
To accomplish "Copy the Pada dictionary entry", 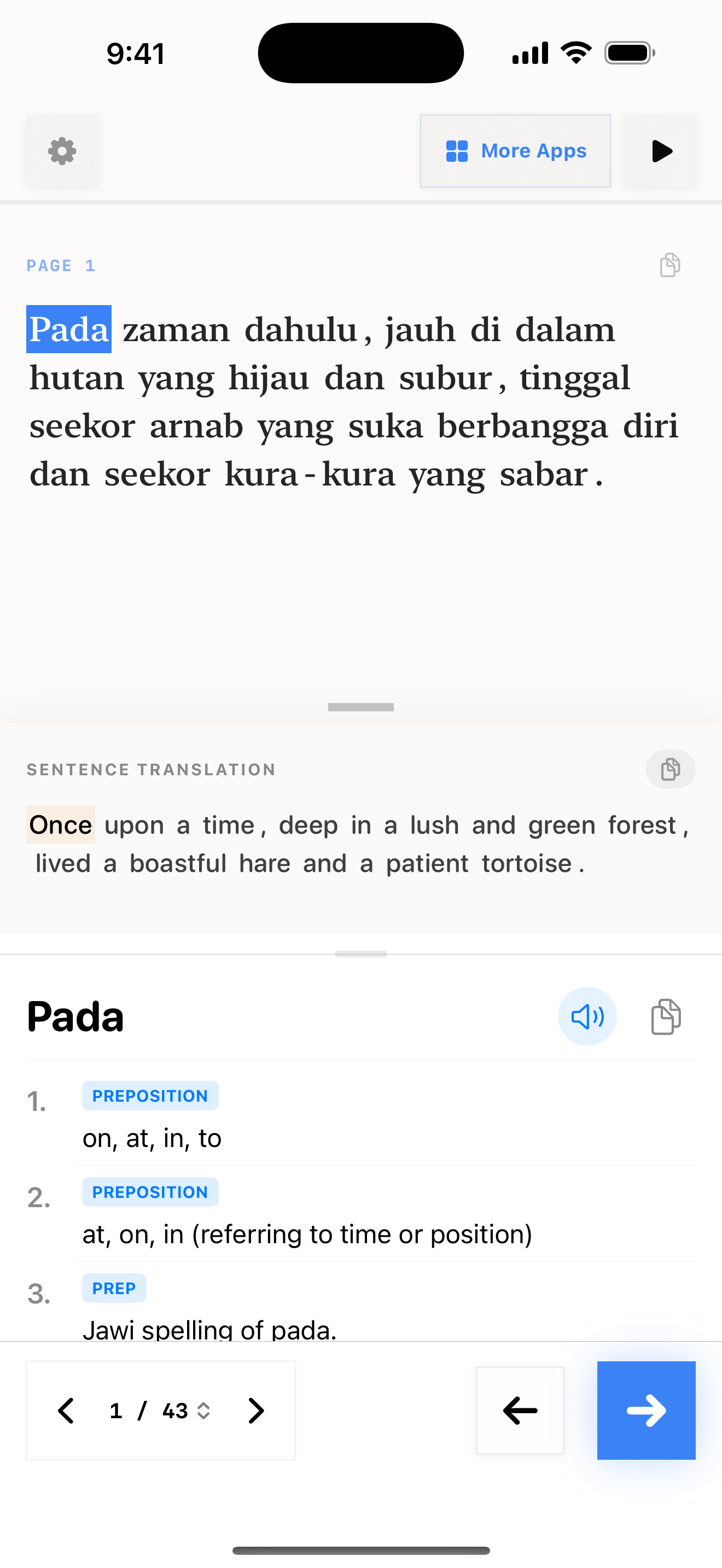I will pyautogui.click(x=666, y=1016).
